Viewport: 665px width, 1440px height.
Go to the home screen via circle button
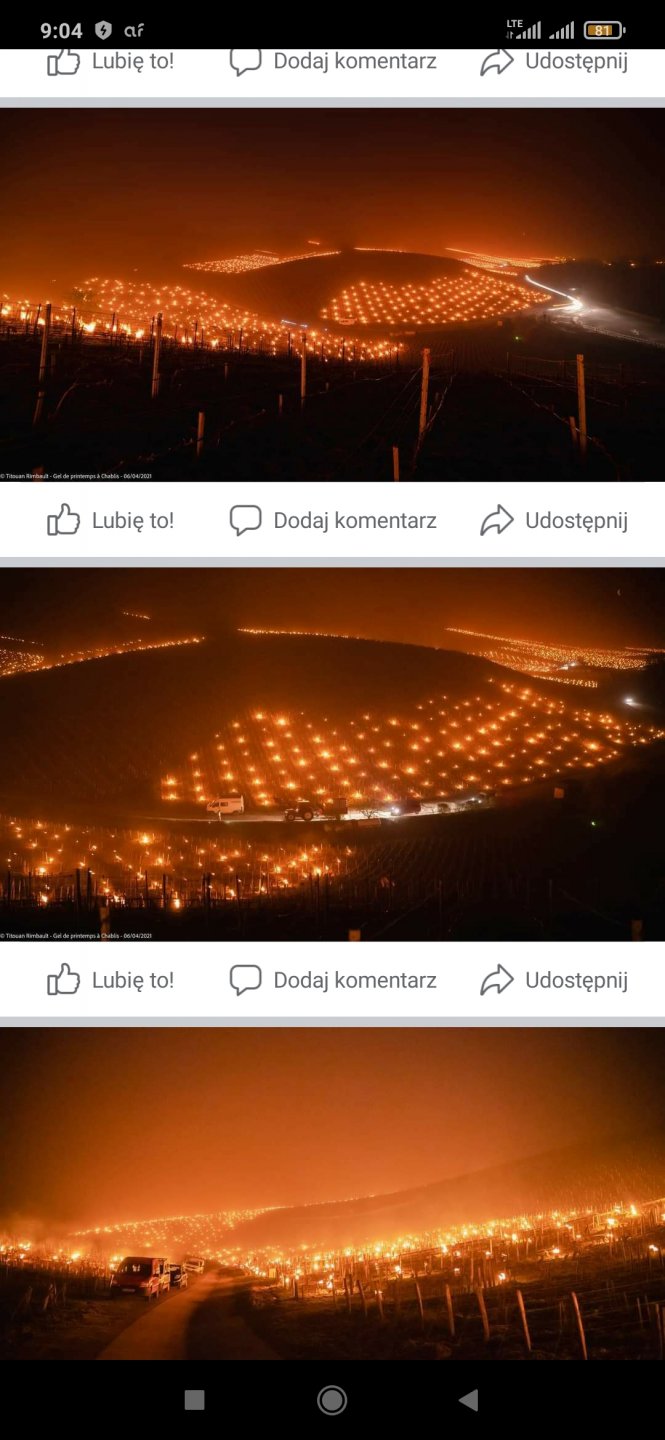(332, 1400)
